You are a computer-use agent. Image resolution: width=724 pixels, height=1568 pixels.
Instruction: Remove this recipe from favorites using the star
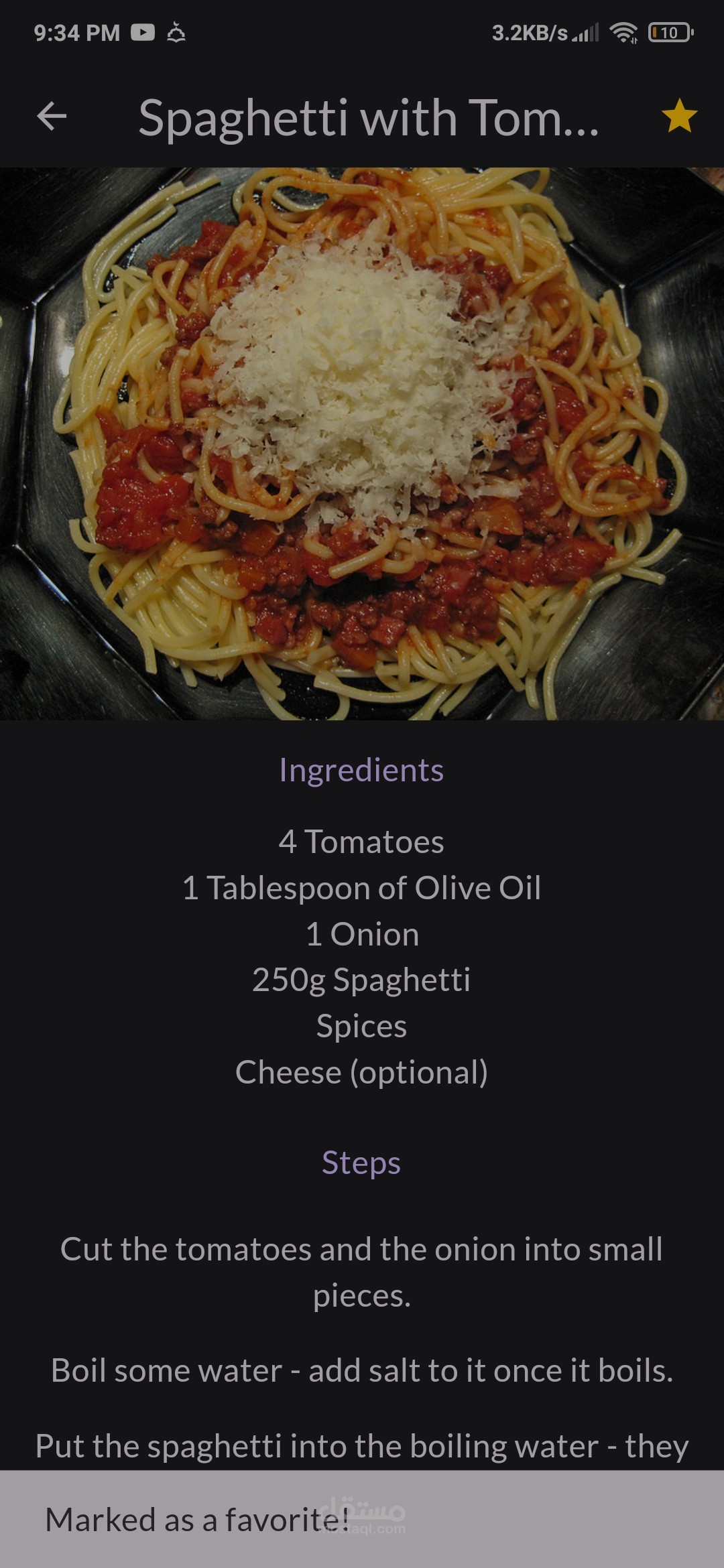679,116
